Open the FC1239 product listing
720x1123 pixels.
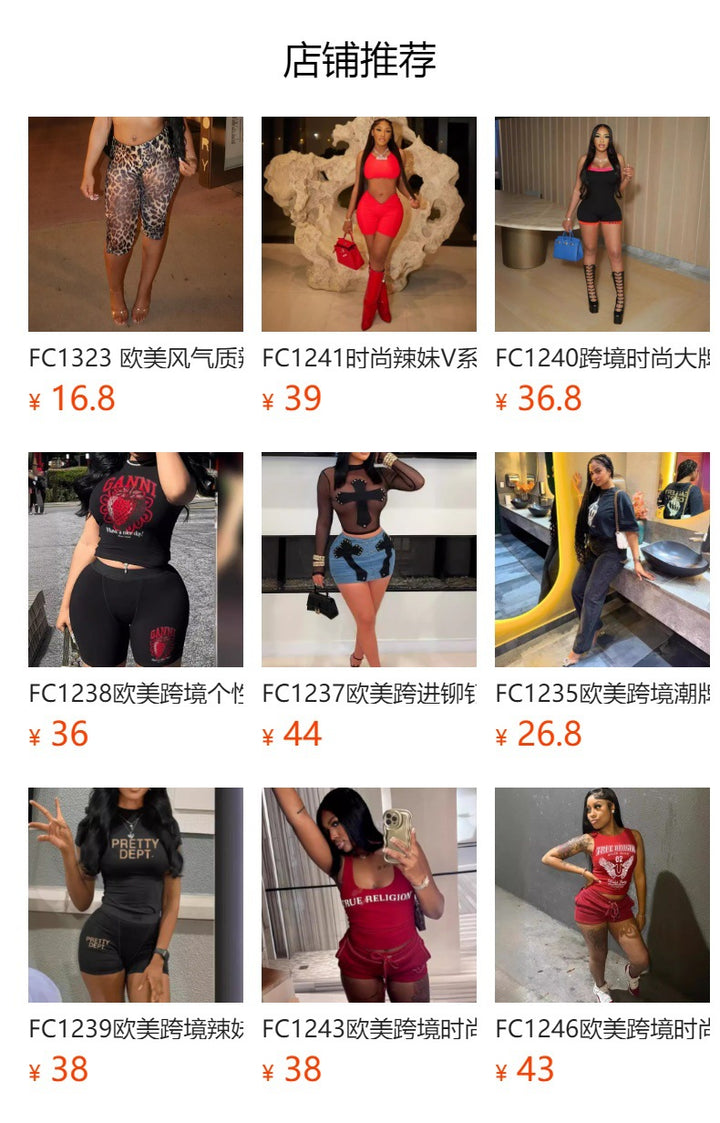click(135, 894)
